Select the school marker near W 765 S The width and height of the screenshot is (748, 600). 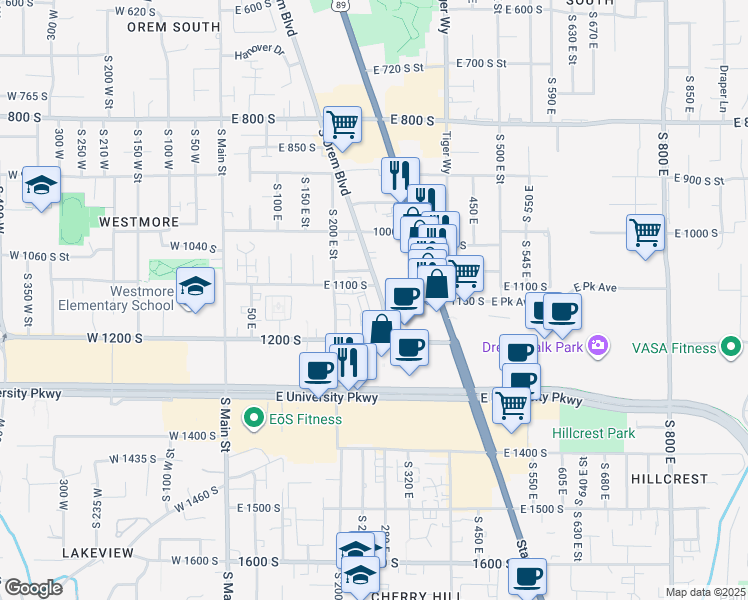(x=41, y=186)
